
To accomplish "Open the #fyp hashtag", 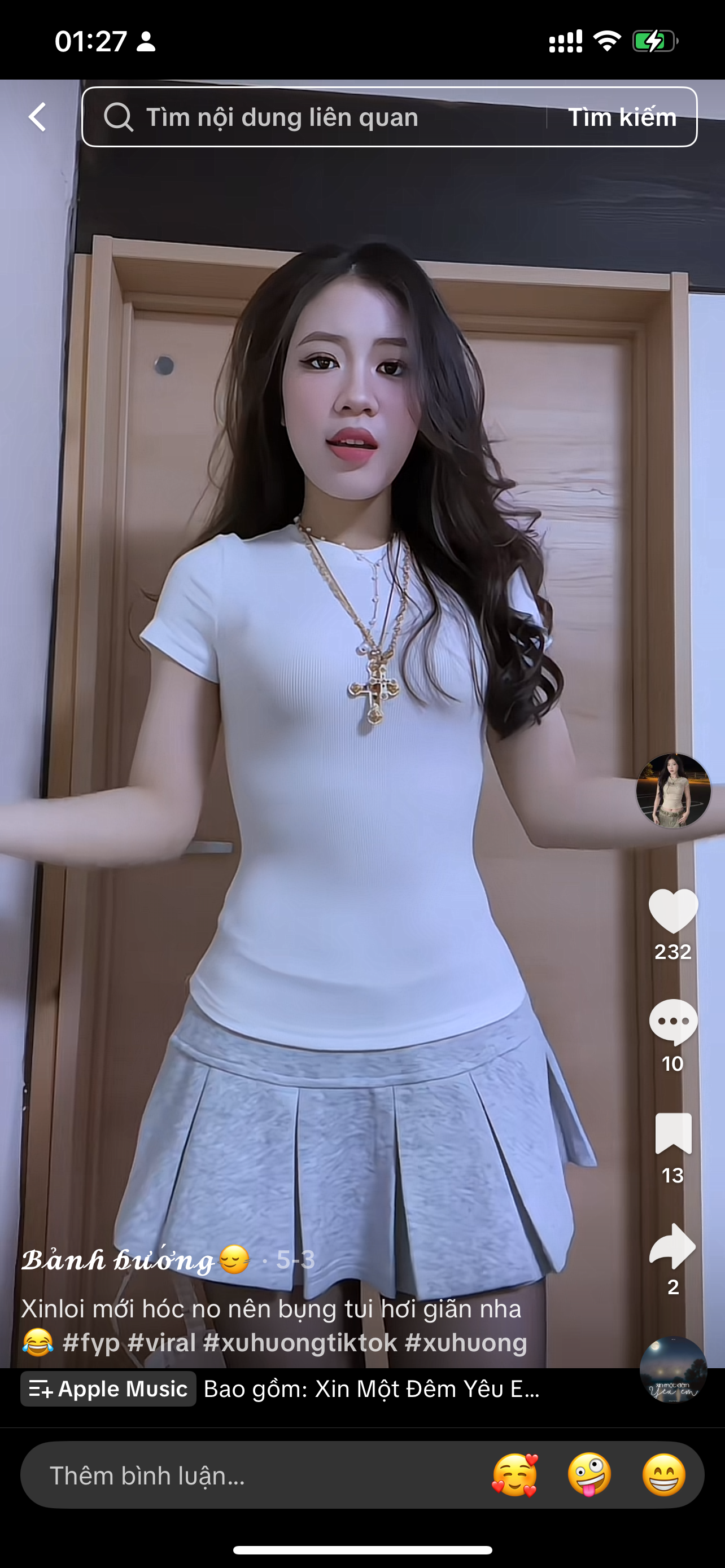I will click(91, 1342).
